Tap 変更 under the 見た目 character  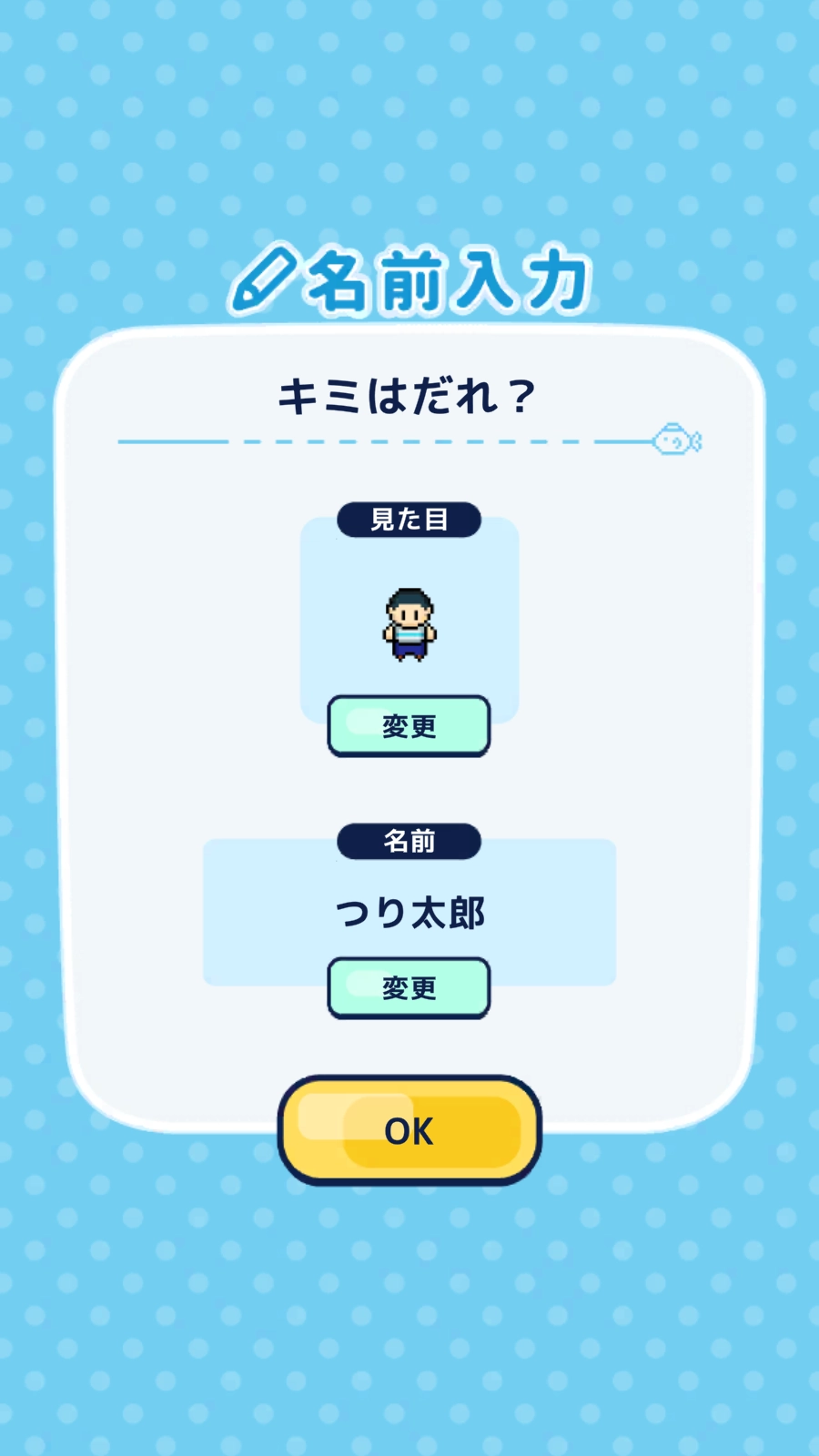[409, 726]
